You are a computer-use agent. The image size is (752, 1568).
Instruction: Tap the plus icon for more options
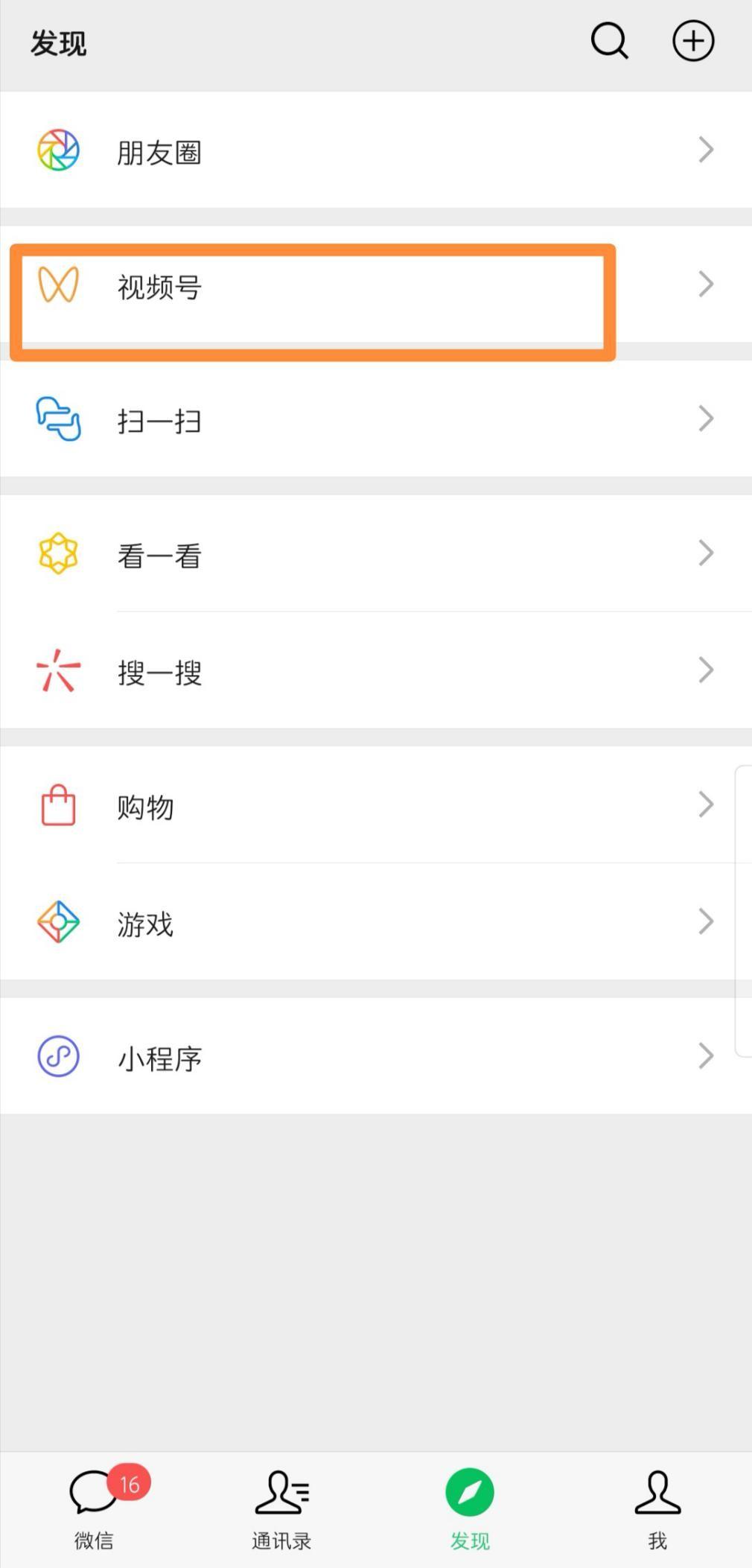point(693,41)
